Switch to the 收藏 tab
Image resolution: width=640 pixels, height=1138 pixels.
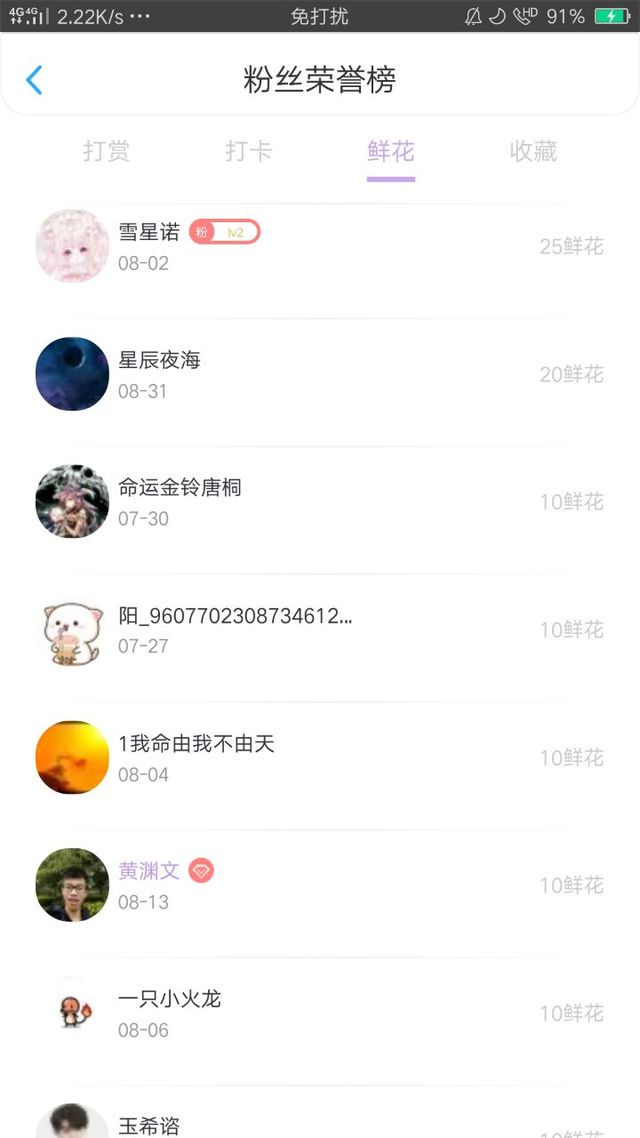tap(533, 151)
